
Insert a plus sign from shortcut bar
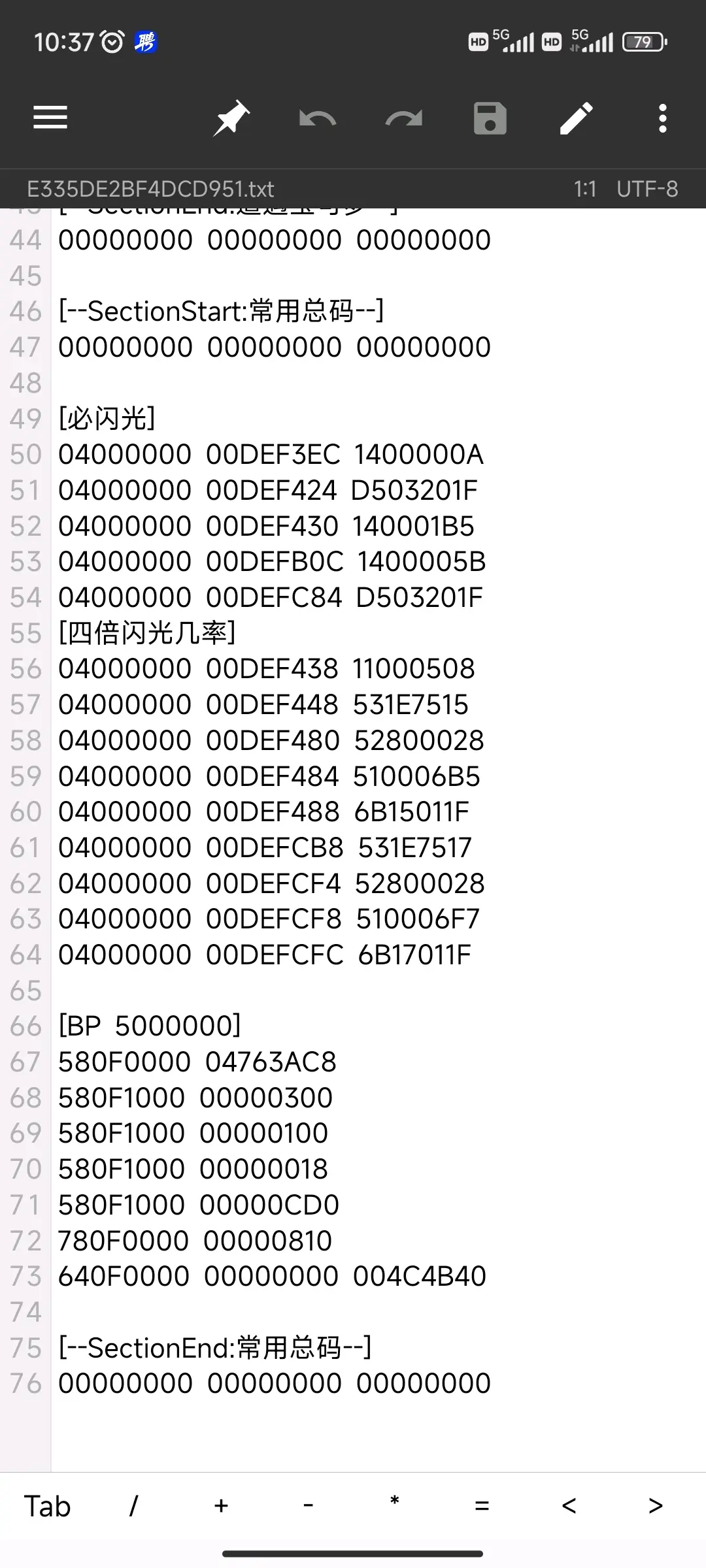221,1506
